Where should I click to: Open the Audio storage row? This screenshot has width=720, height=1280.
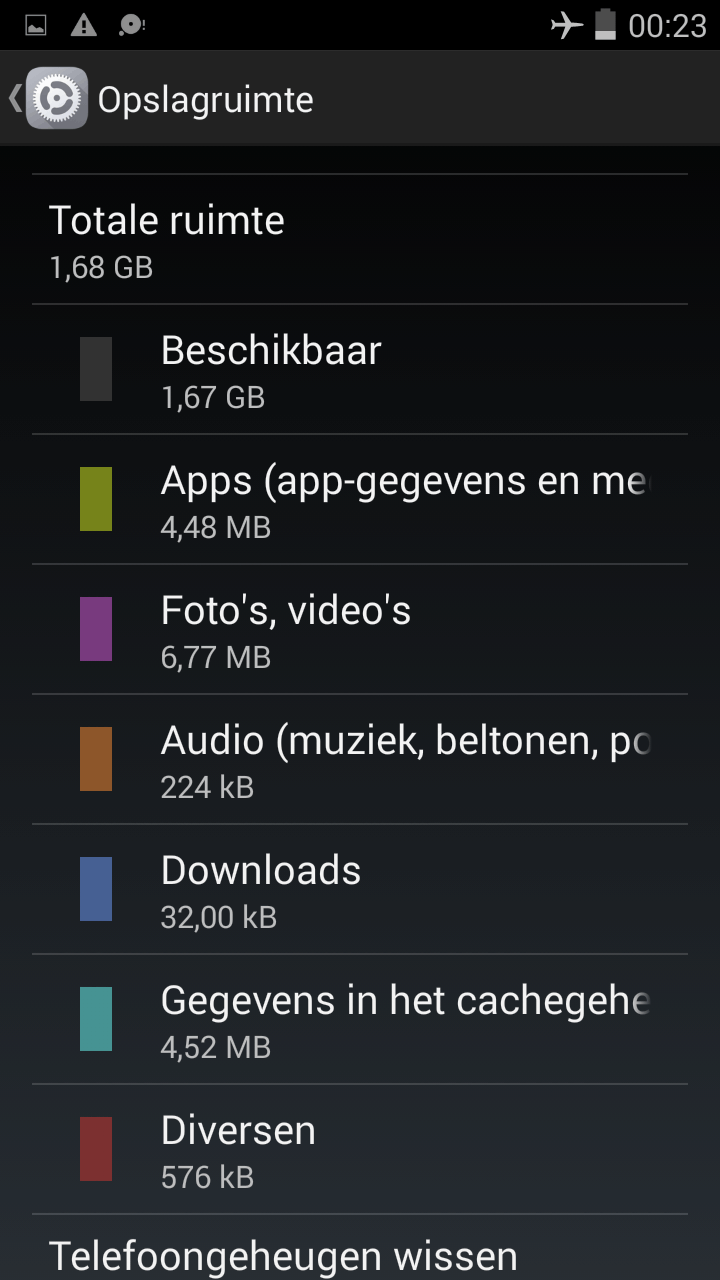click(x=360, y=759)
